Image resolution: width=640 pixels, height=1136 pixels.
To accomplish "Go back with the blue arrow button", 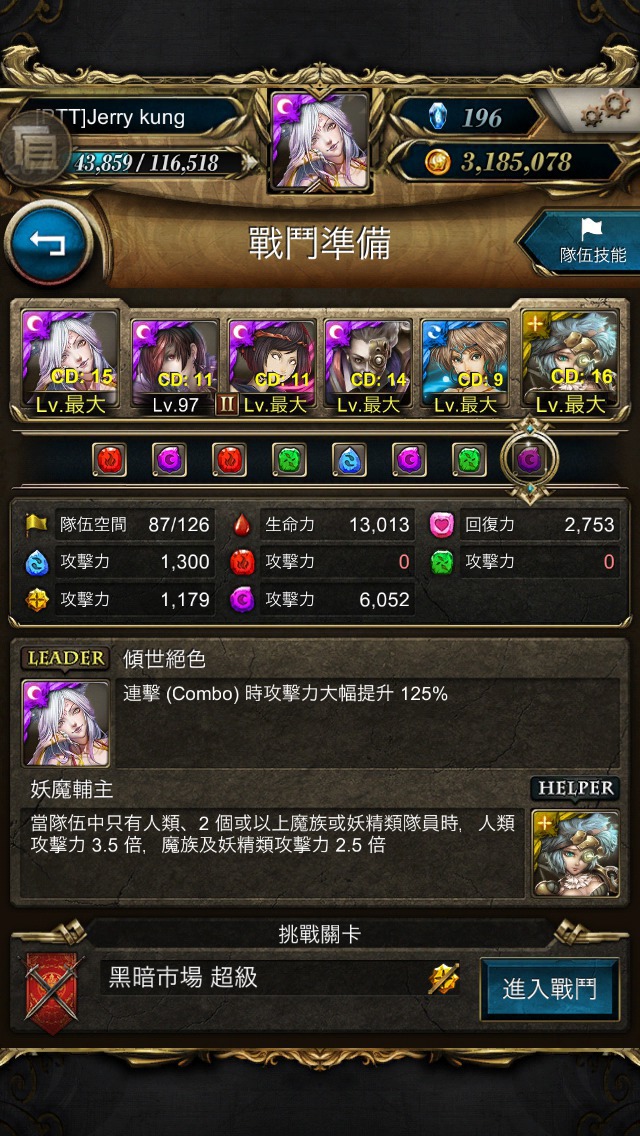I will coord(48,243).
